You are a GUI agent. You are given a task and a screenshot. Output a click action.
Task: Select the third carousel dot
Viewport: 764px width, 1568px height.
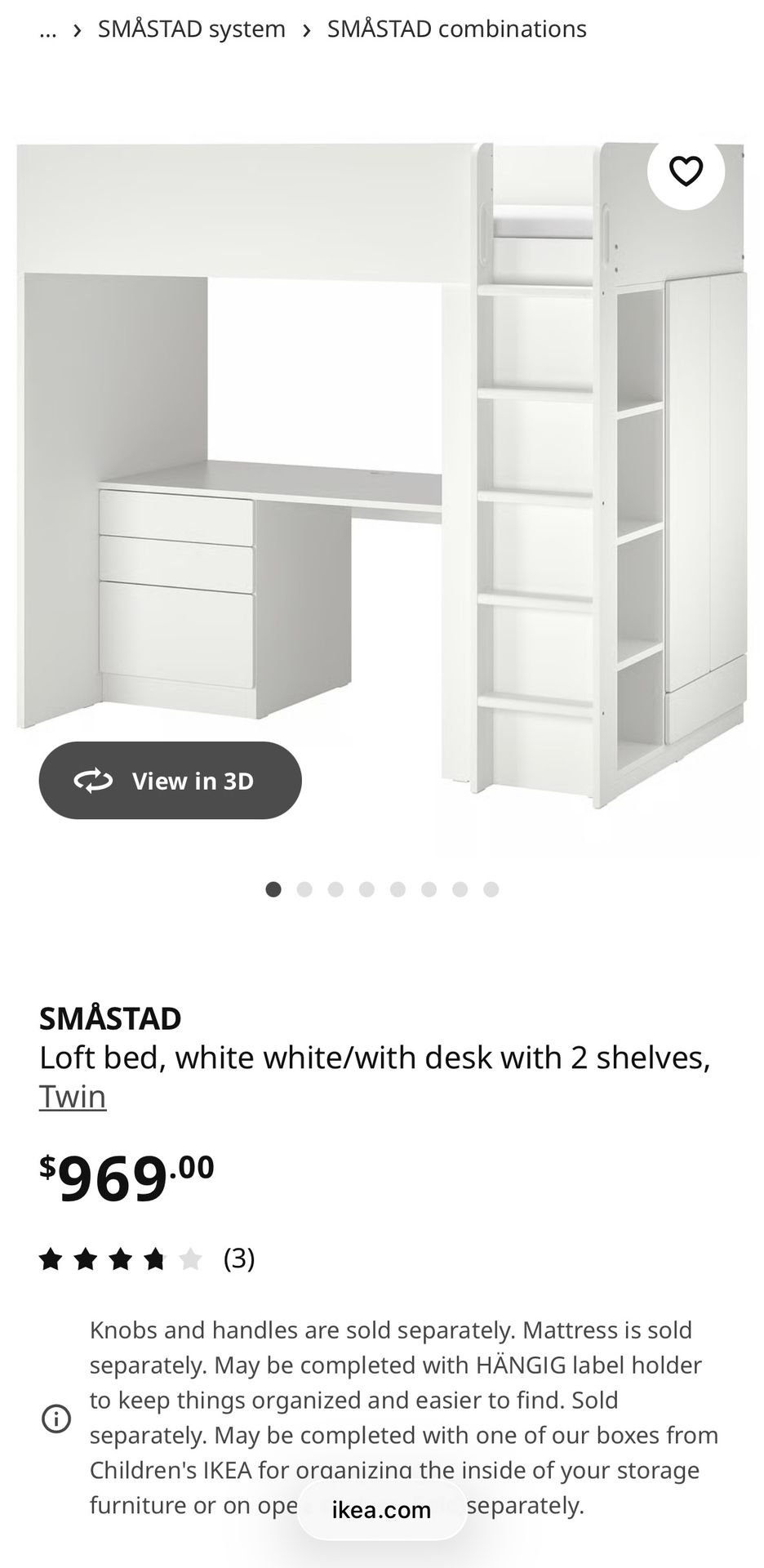(x=335, y=888)
